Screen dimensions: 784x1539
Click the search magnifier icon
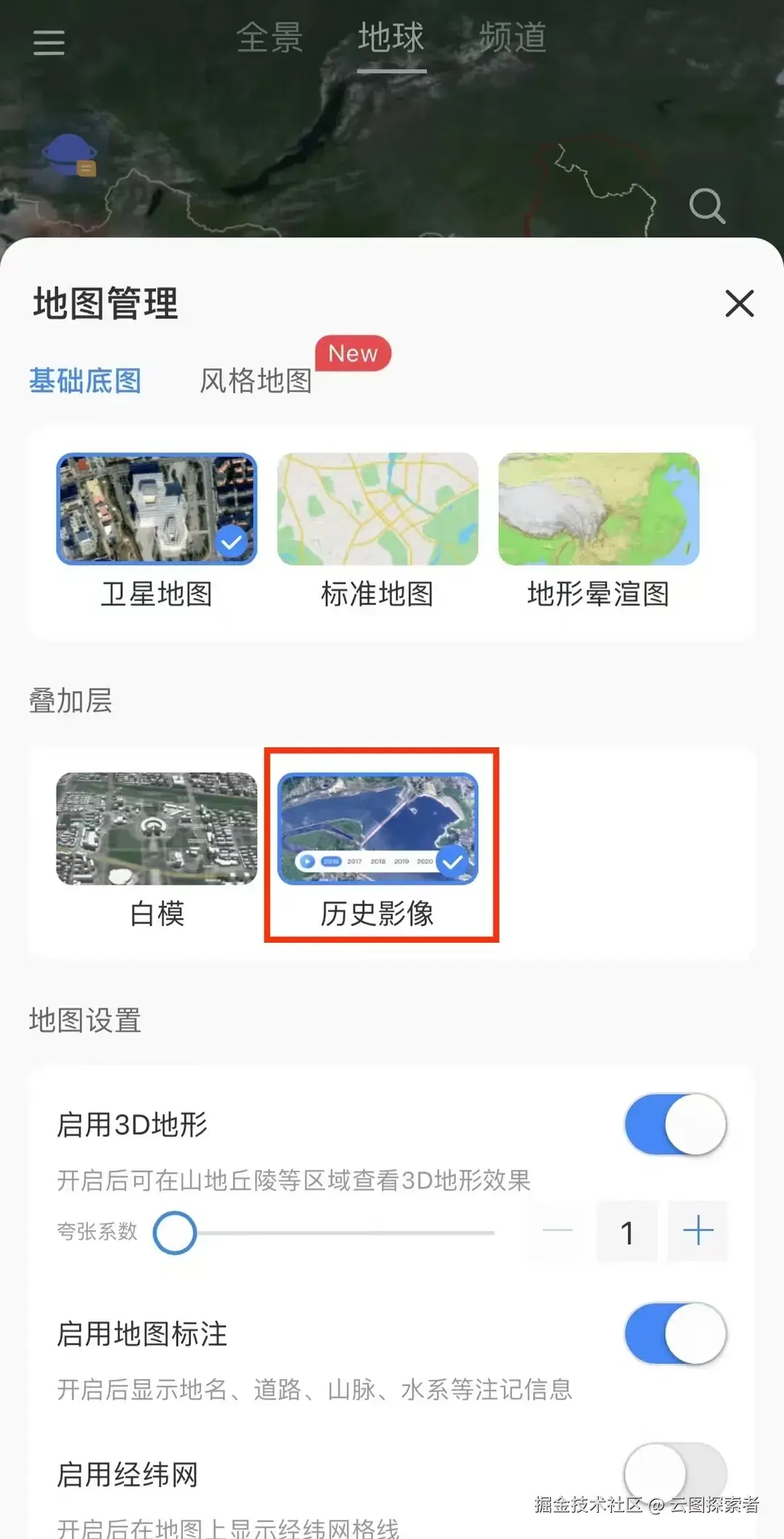(x=706, y=207)
